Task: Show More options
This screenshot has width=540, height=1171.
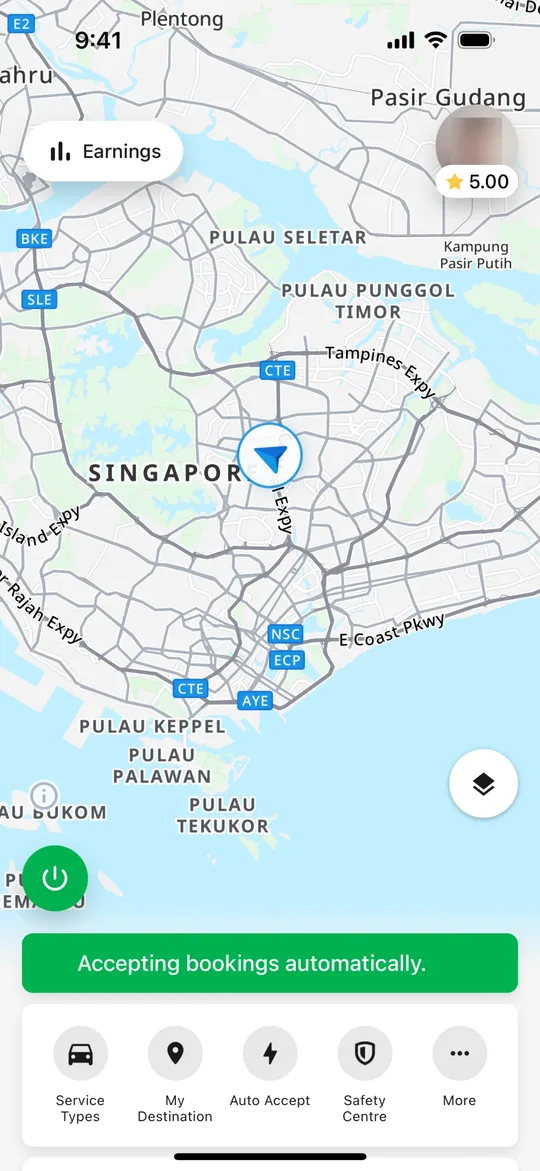Action: (459, 1066)
